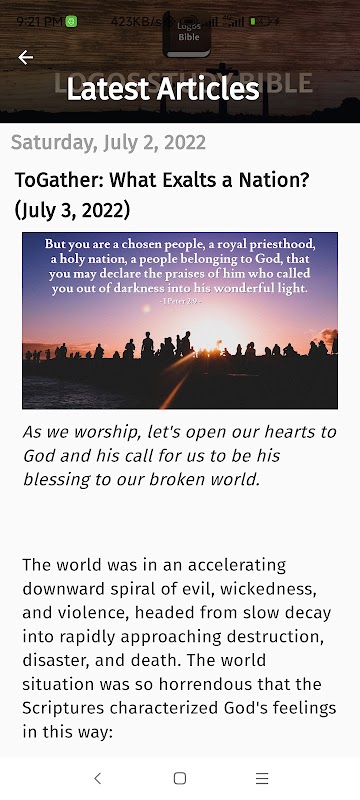Tap the system back button
This screenshot has height=800, width=360.
(x=98, y=778)
